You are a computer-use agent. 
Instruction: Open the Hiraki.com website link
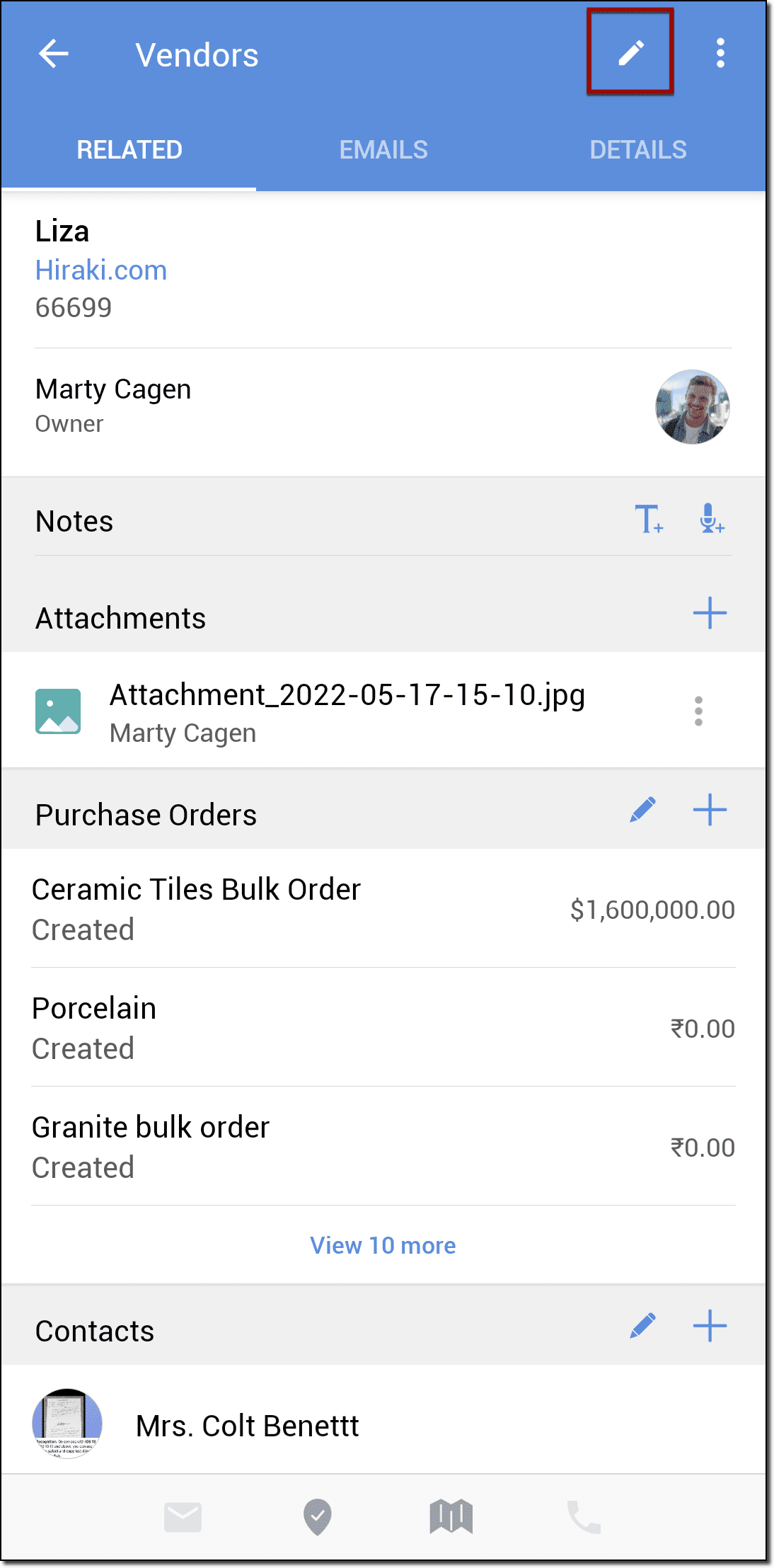[101, 270]
